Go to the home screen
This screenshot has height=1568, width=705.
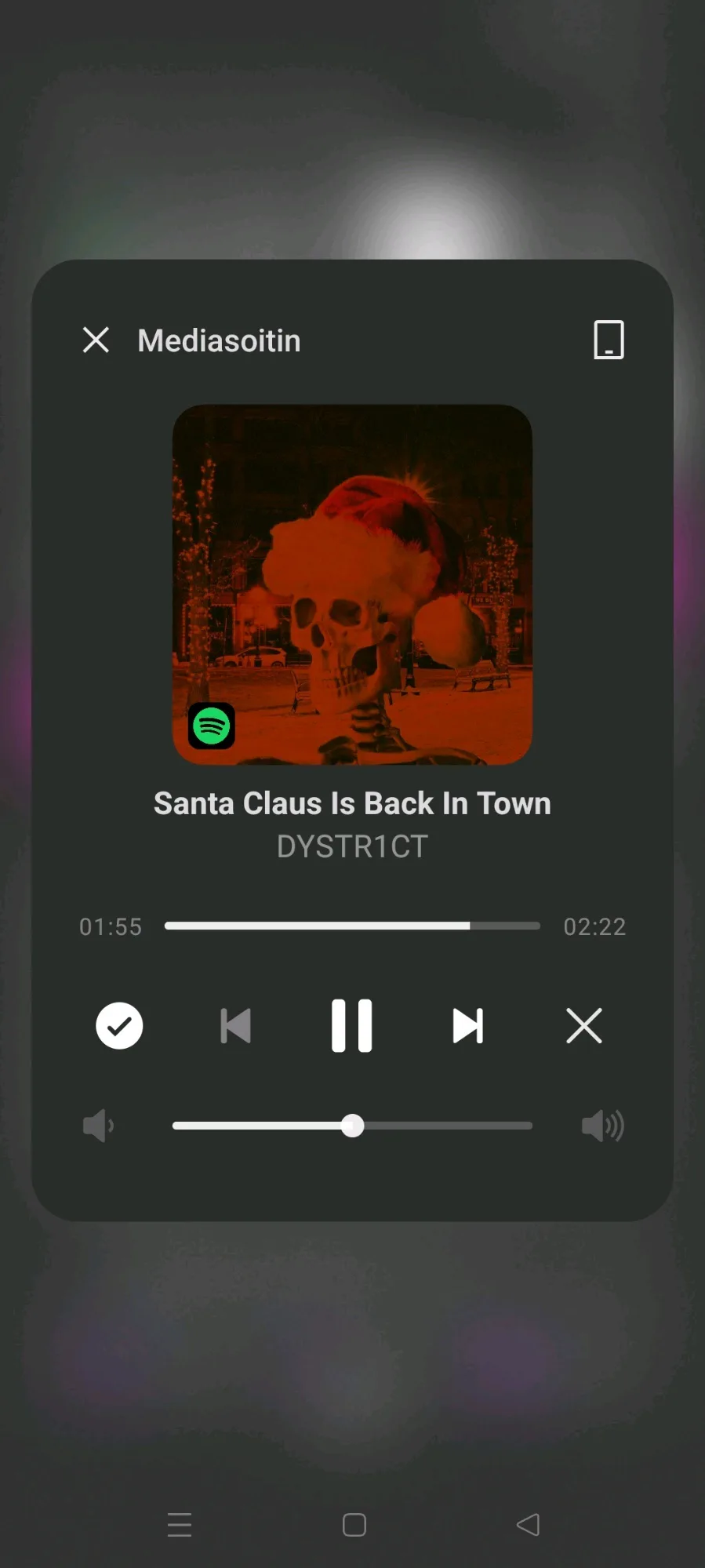point(354,1525)
